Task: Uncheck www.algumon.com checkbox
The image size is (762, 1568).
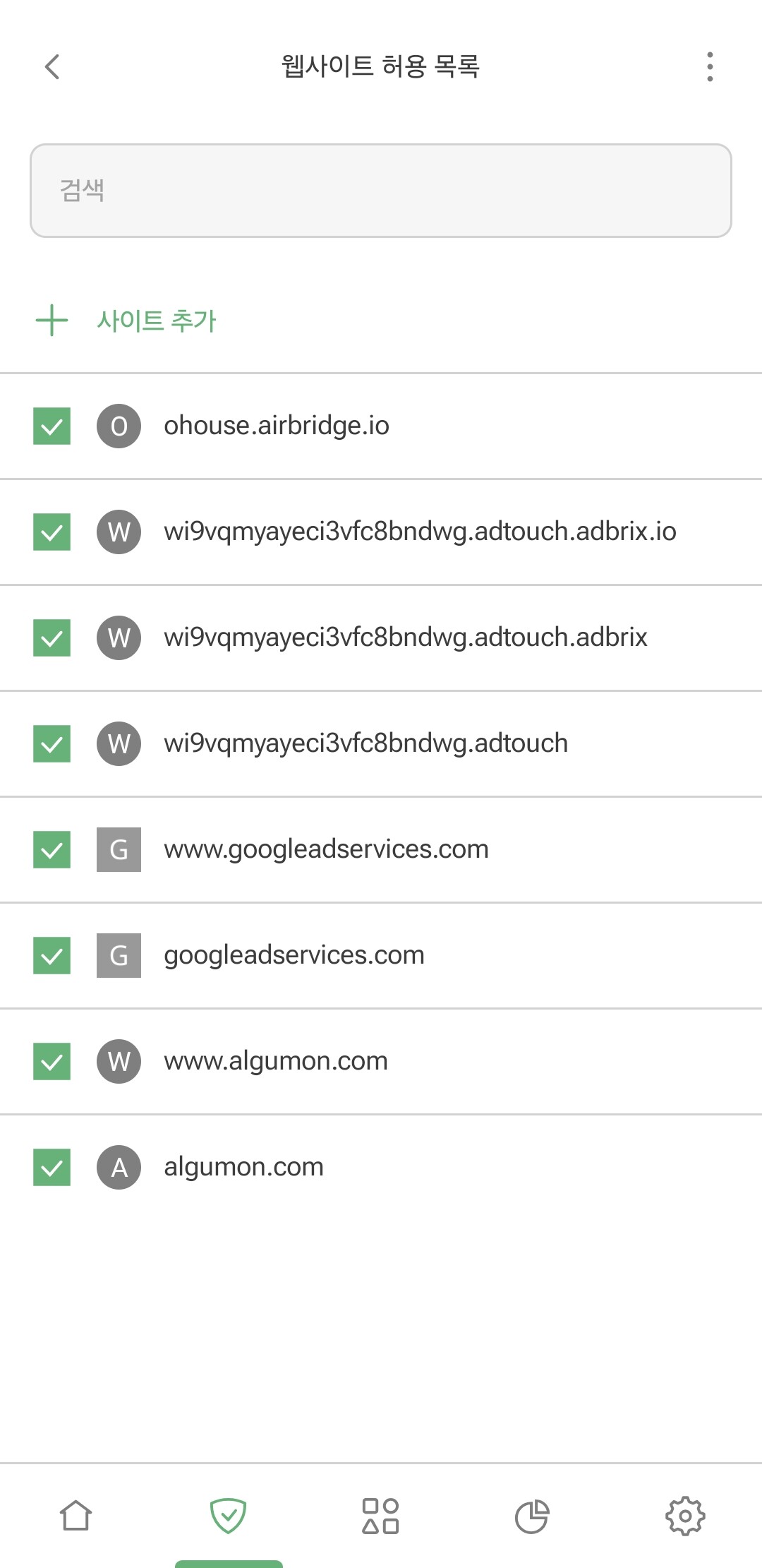Action: tap(52, 1061)
